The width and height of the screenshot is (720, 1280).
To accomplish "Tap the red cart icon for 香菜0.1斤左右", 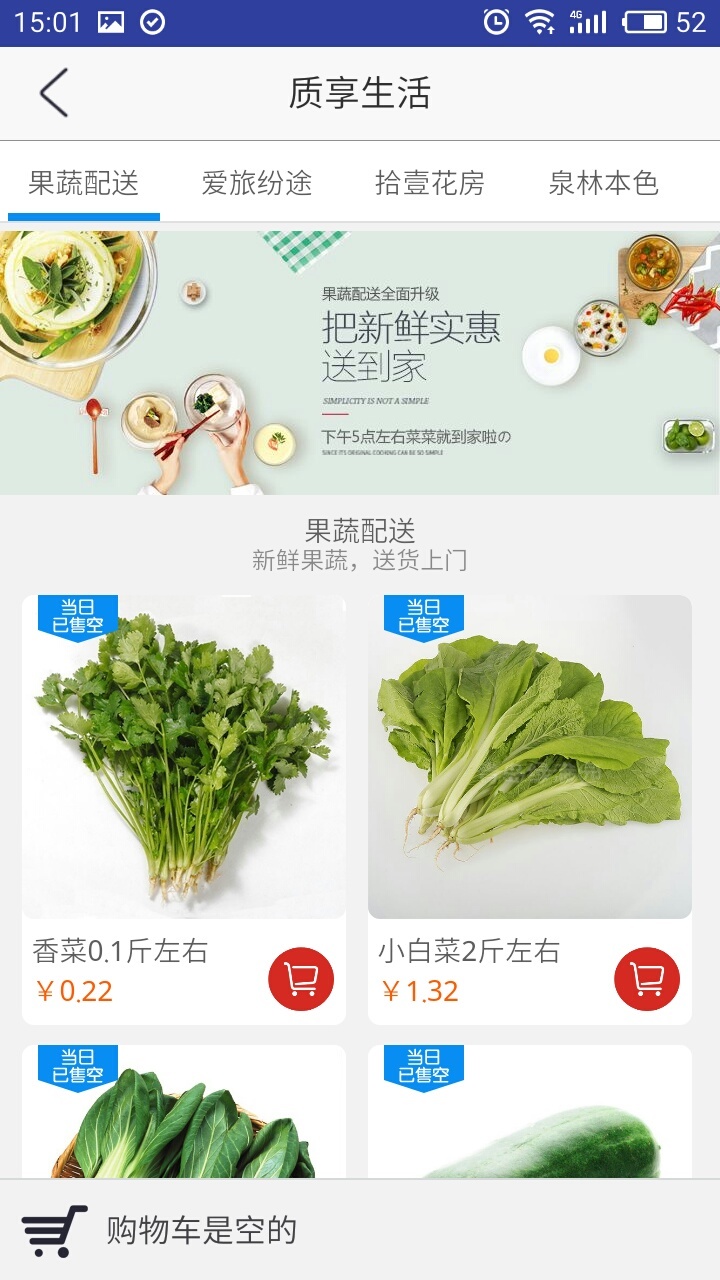I will (302, 978).
